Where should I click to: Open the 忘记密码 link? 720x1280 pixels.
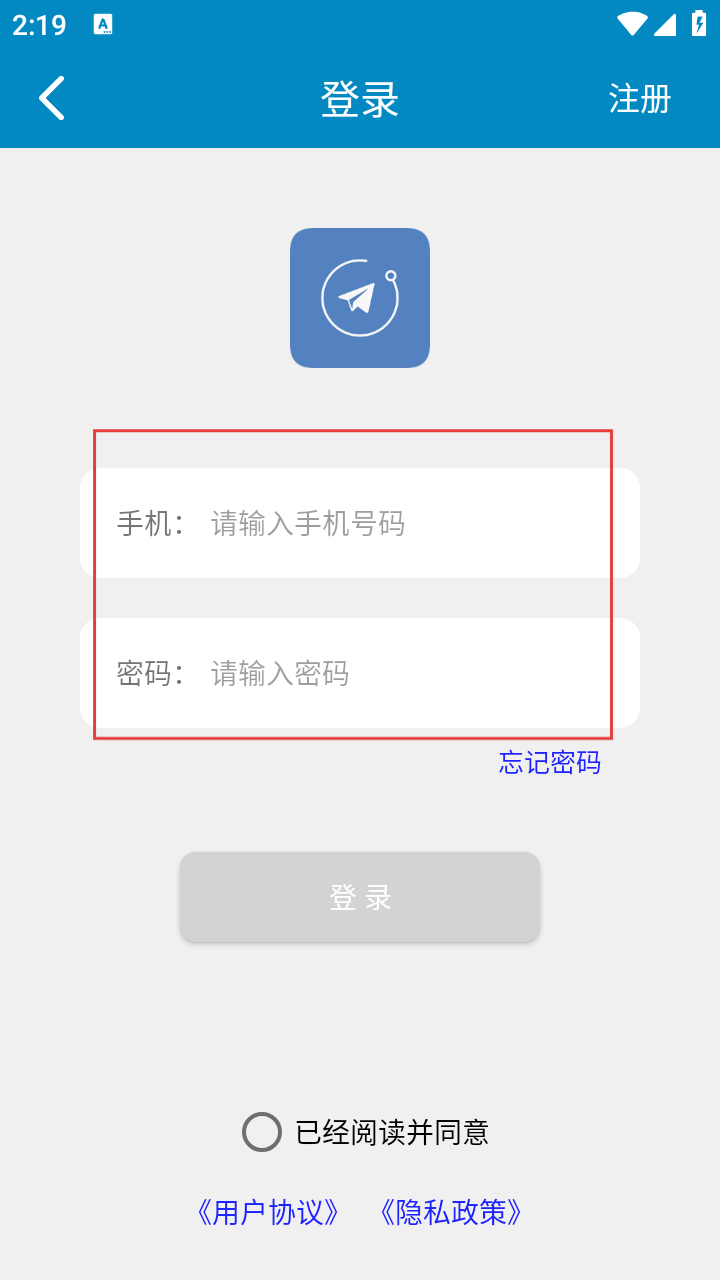pos(550,763)
